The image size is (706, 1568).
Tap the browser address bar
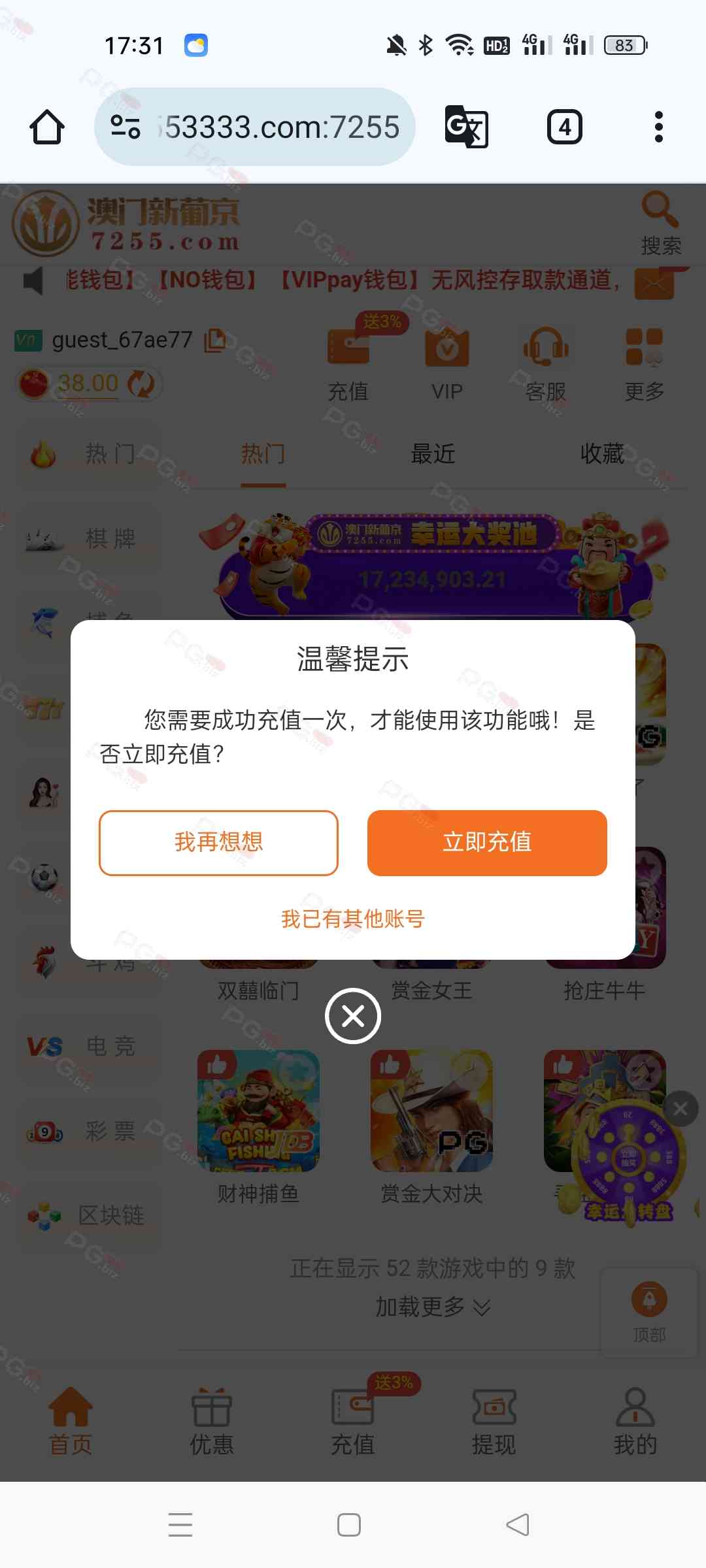(275, 127)
